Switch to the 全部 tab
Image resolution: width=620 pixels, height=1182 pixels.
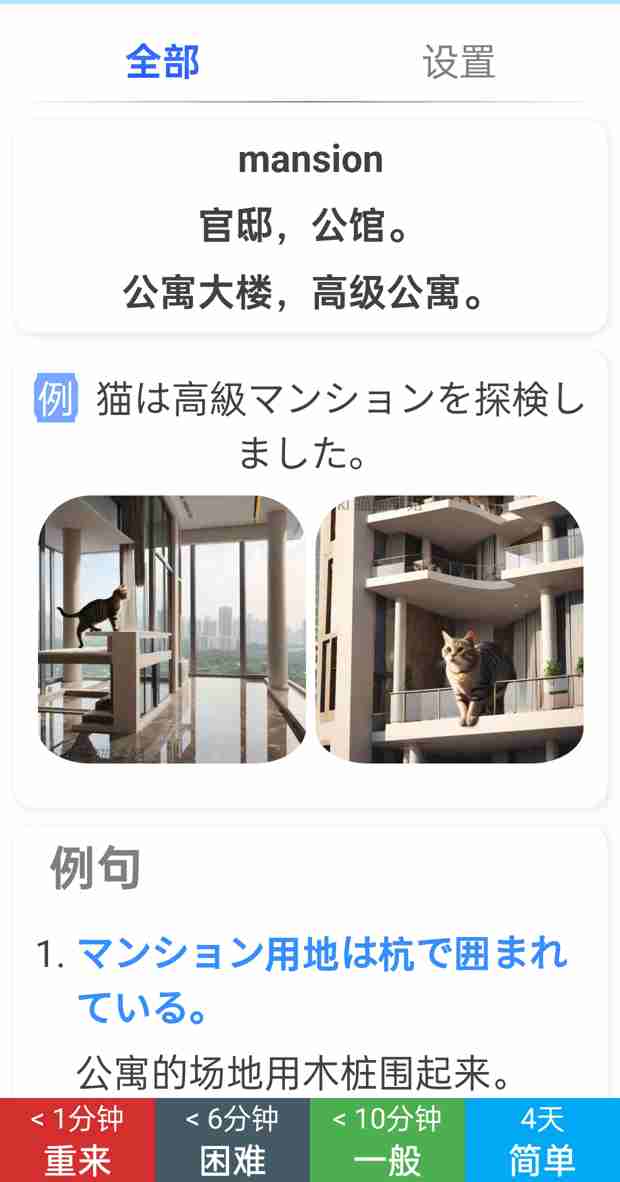pos(162,62)
